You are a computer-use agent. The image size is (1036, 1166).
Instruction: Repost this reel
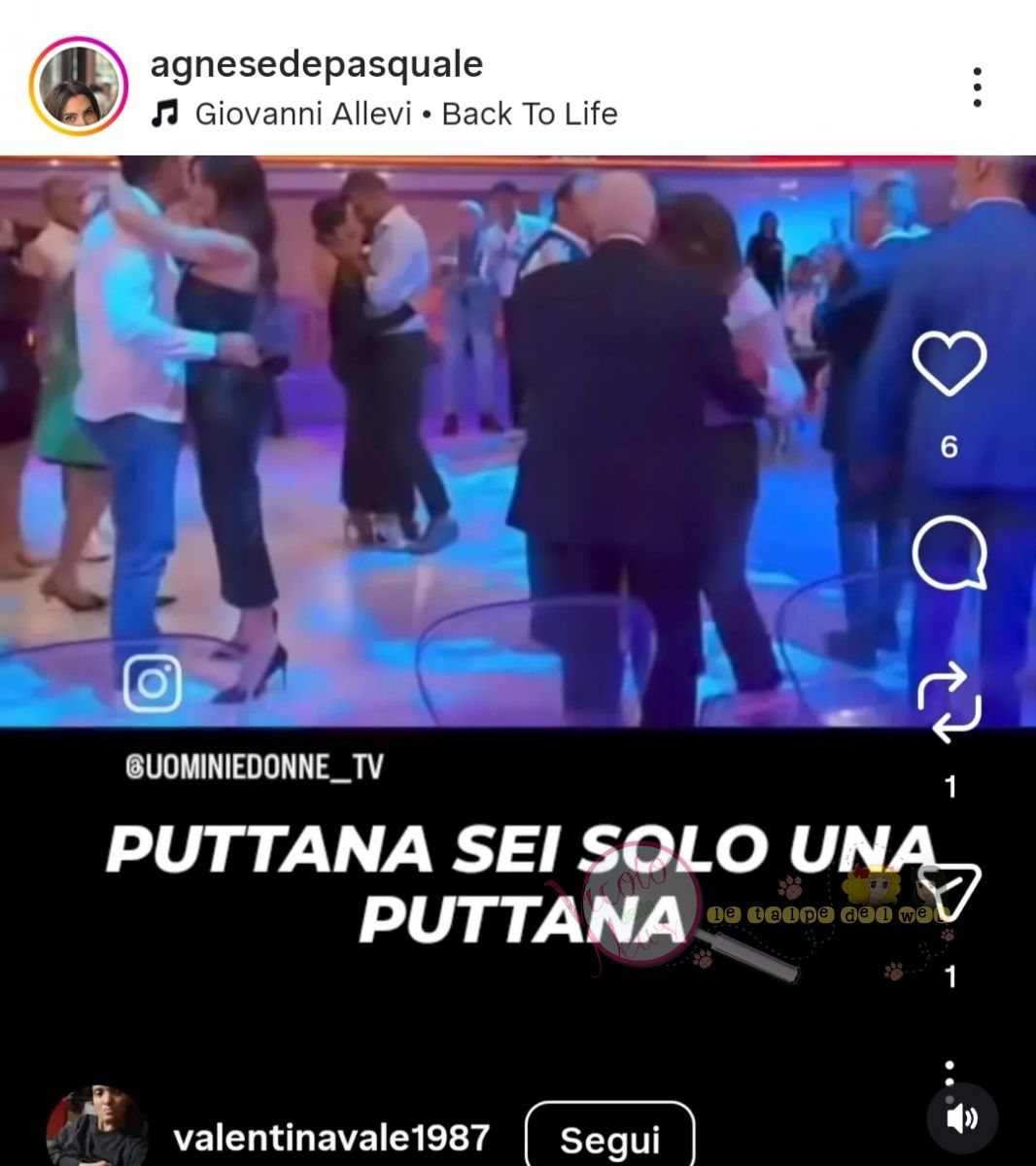(x=949, y=702)
